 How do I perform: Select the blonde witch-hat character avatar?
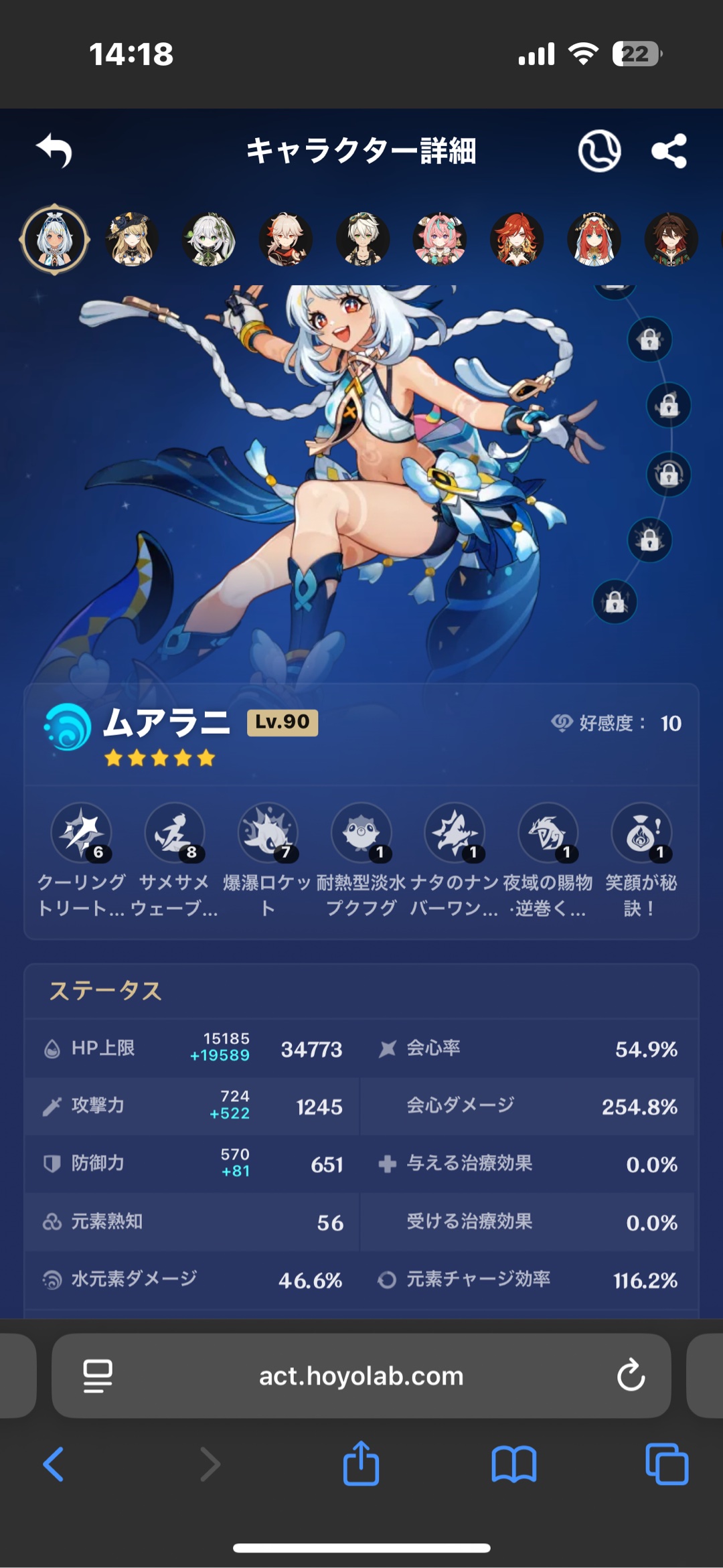click(132, 239)
